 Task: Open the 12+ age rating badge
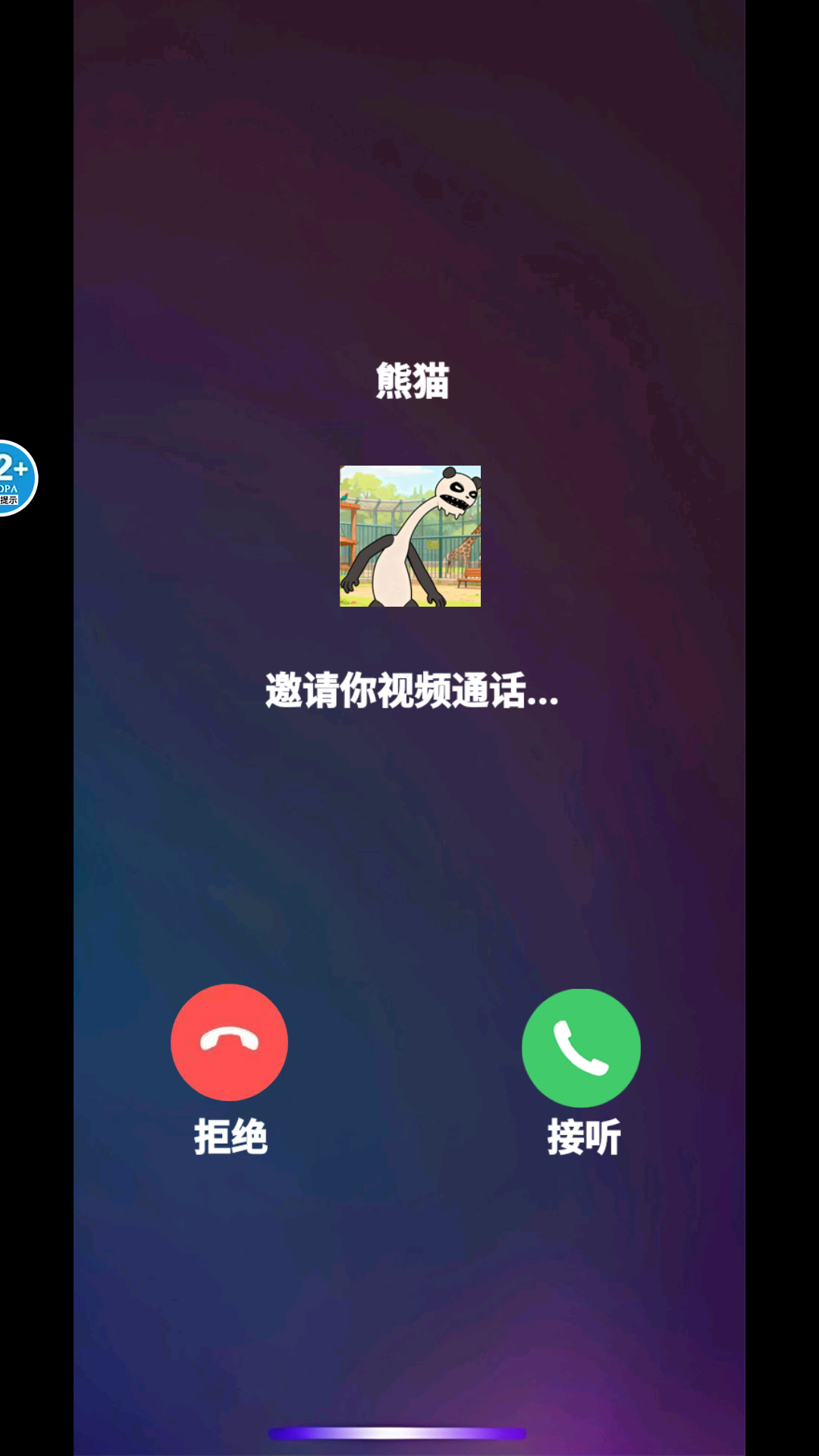(17, 478)
